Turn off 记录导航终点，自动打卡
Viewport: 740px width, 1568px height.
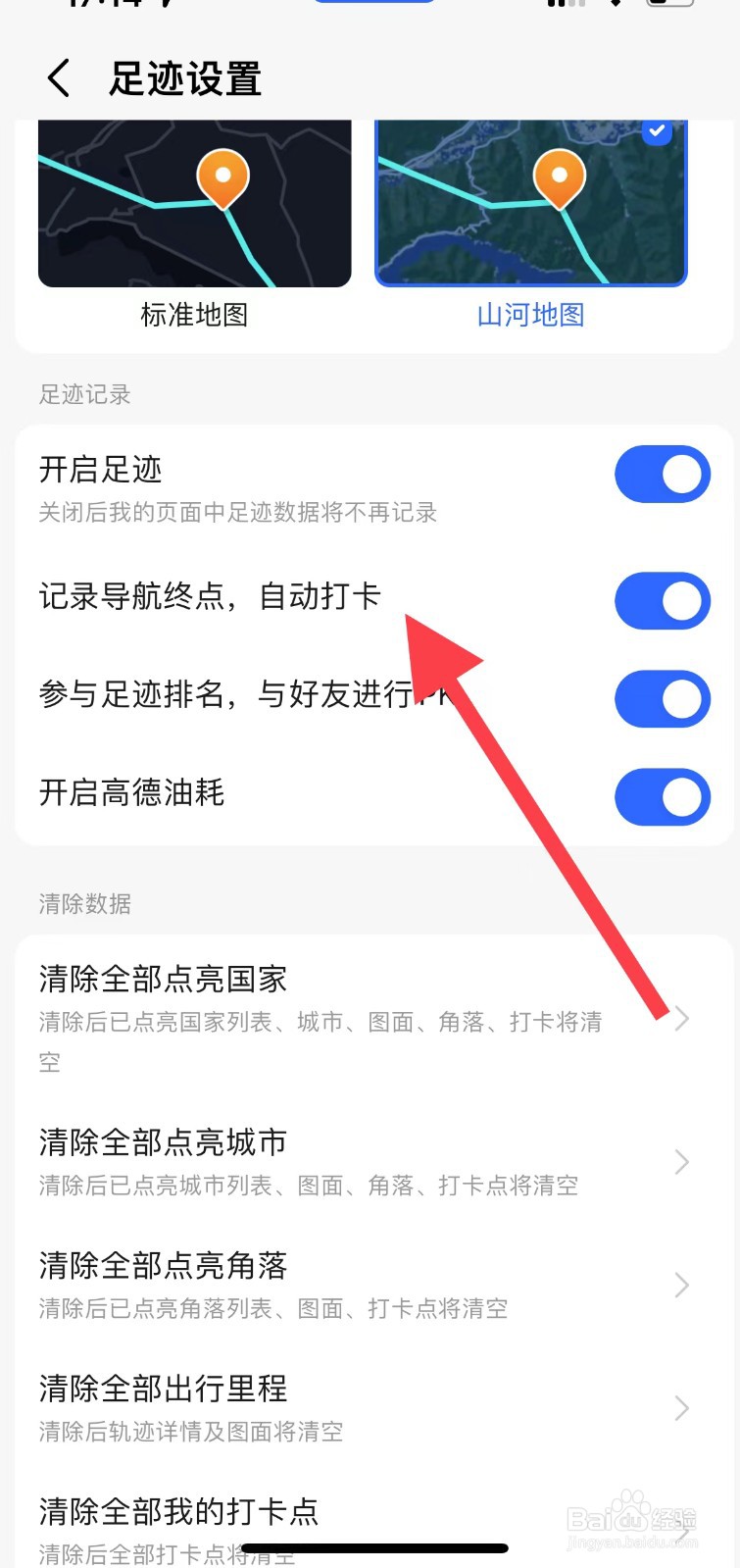pyautogui.click(x=663, y=600)
